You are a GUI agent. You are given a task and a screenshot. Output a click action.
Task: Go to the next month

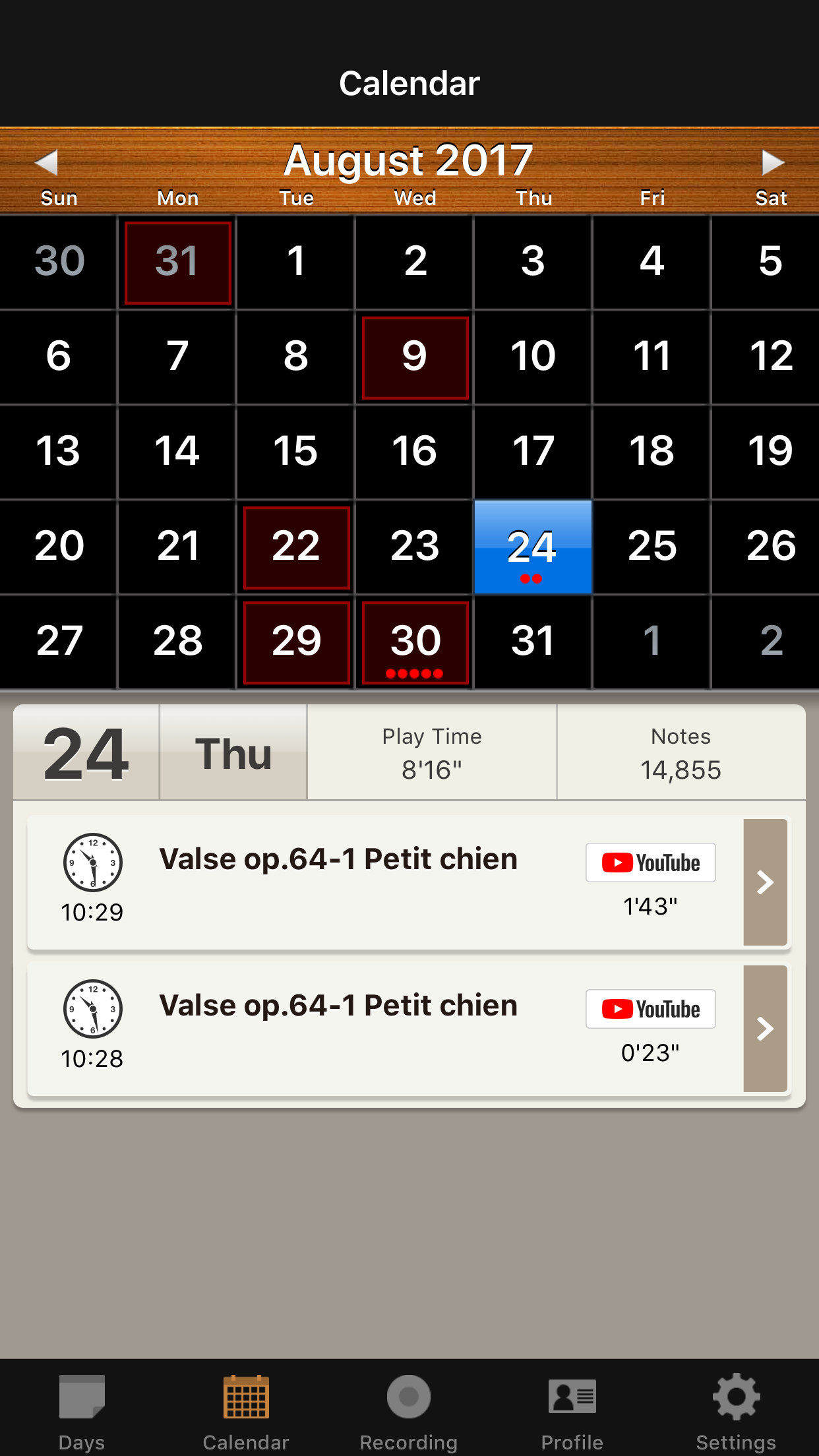[x=773, y=162]
